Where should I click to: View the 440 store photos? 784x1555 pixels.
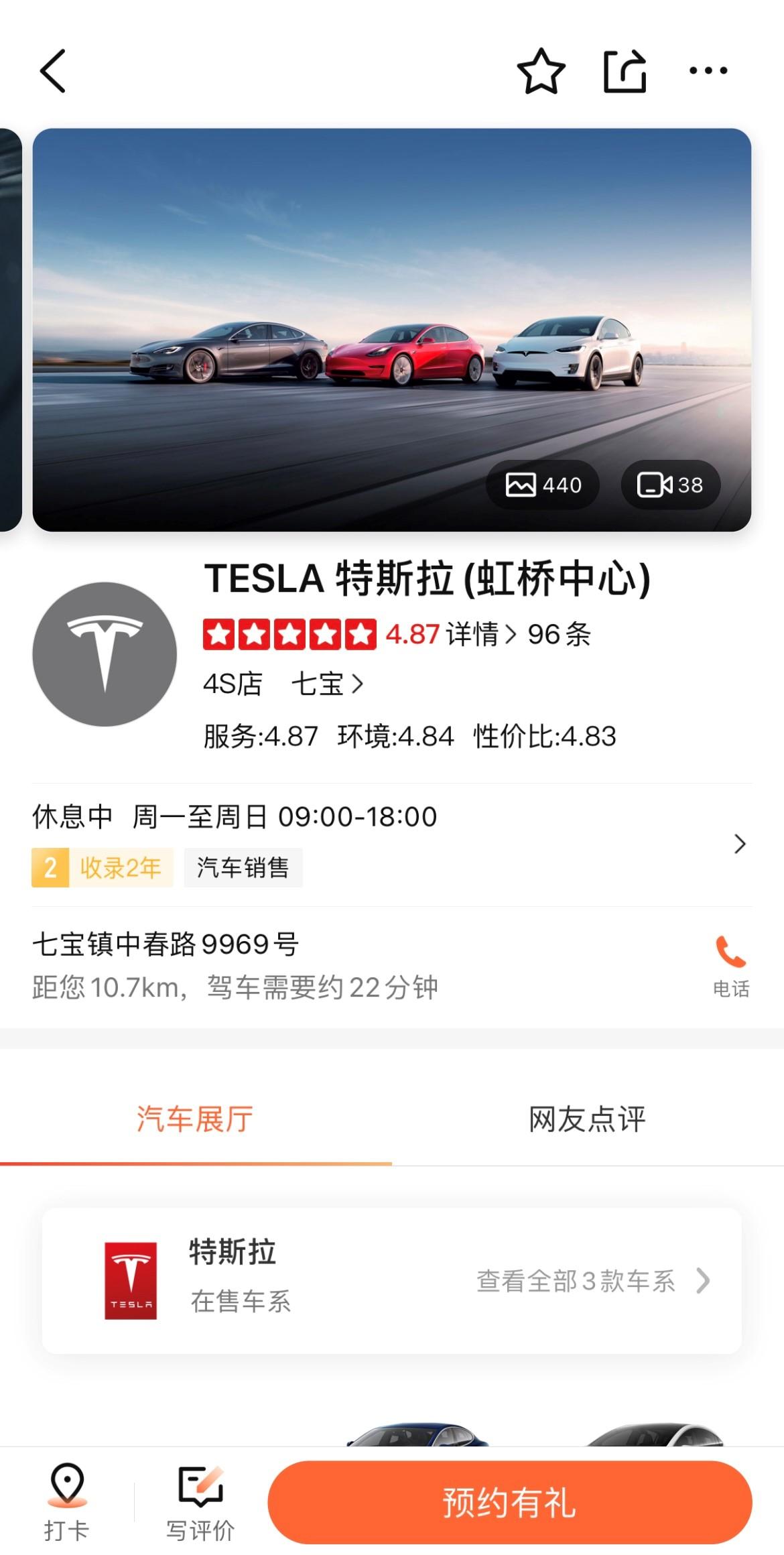click(x=543, y=485)
